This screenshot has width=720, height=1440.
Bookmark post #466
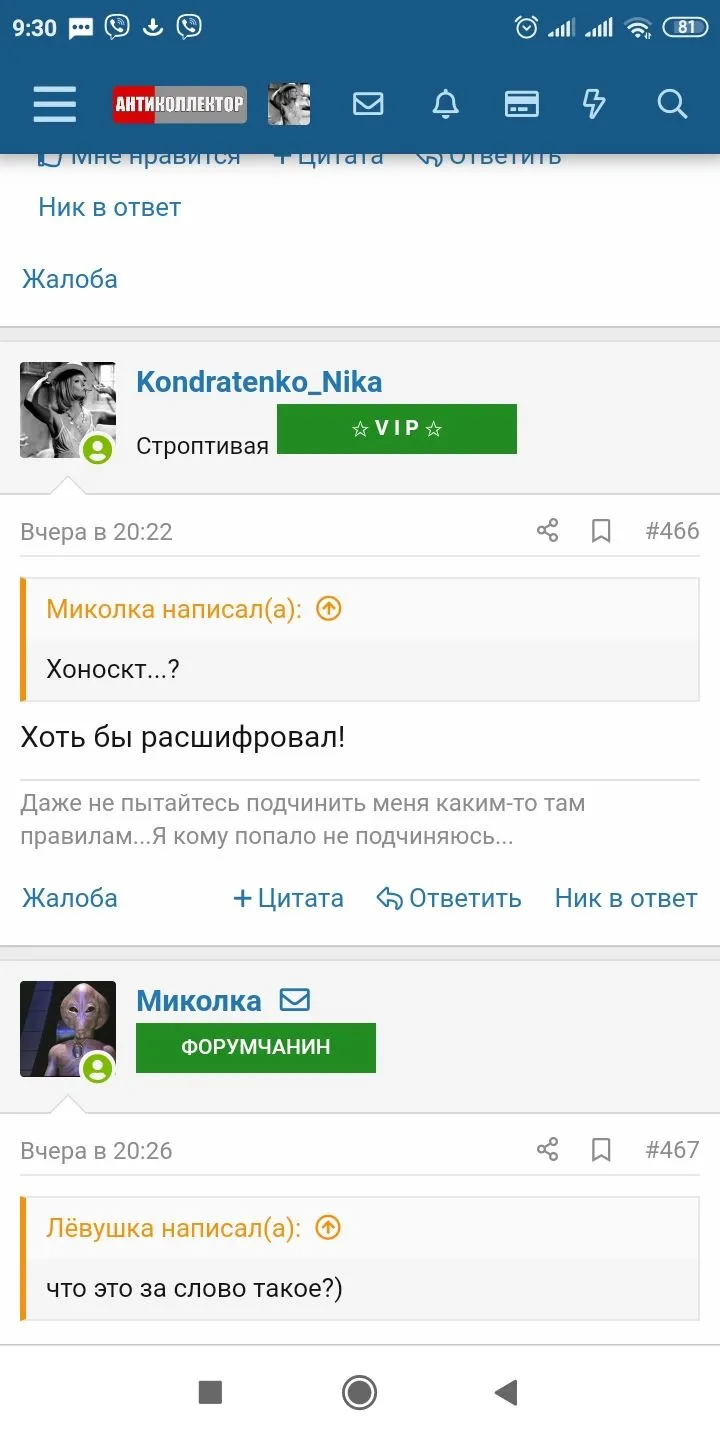click(601, 530)
